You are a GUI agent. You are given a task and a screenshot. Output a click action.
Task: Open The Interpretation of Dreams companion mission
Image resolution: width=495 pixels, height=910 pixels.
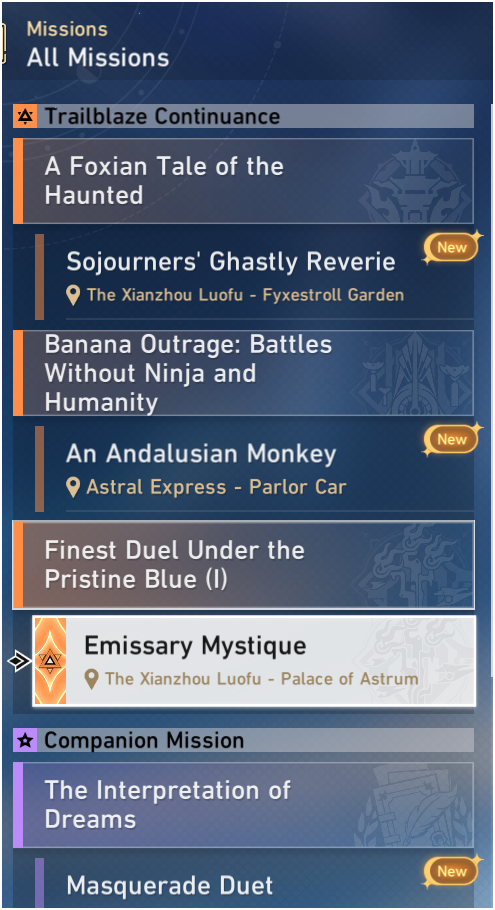point(243,805)
